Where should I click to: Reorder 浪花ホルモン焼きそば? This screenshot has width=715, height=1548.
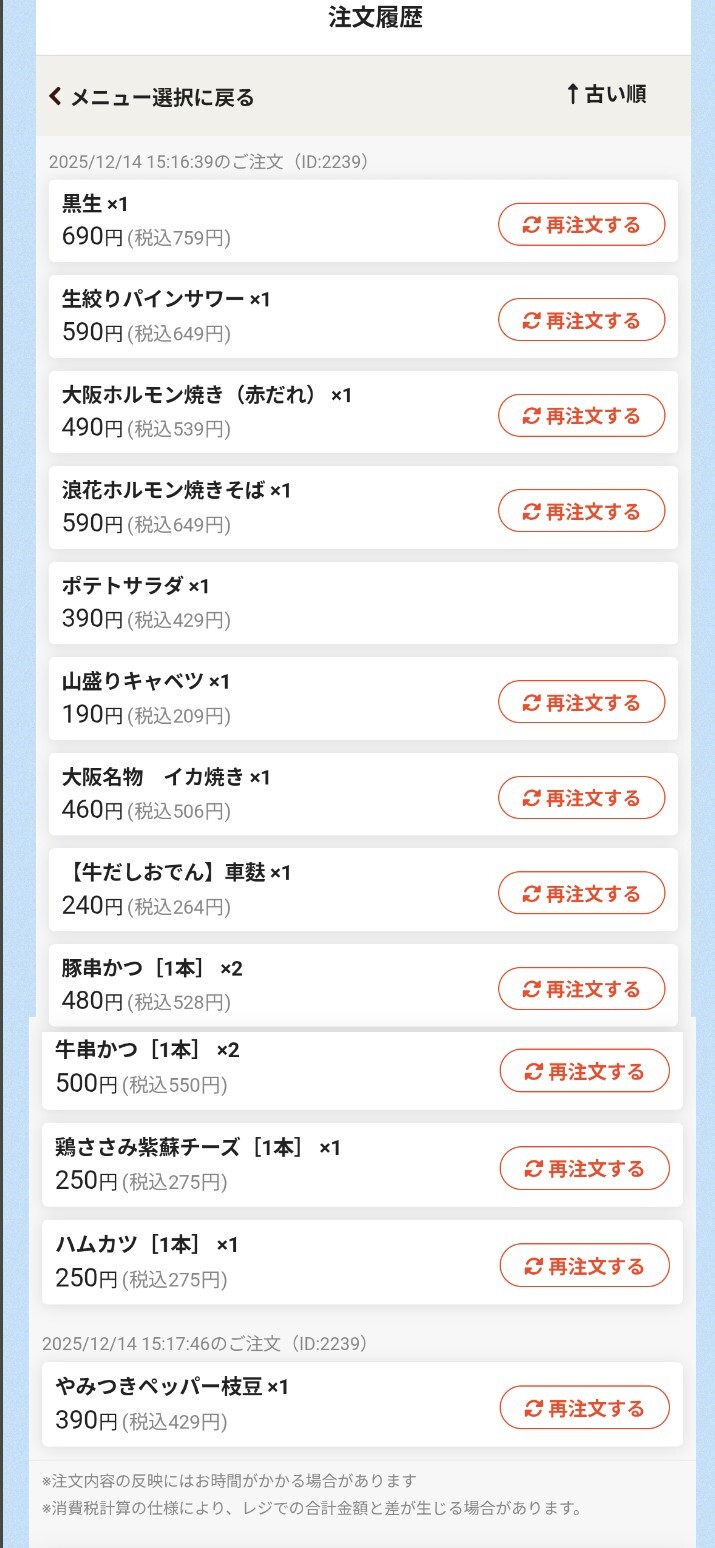581,511
